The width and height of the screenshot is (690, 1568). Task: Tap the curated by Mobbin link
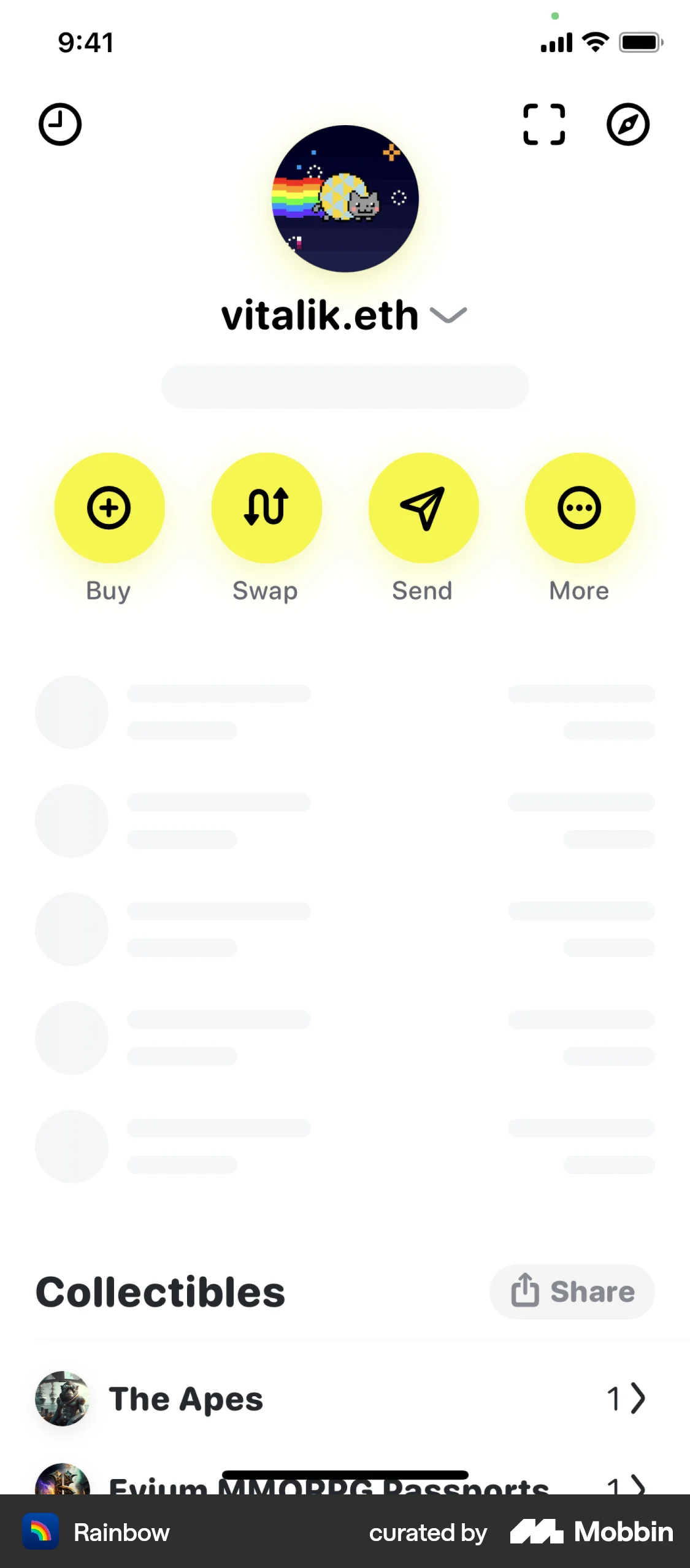[427, 1532]
